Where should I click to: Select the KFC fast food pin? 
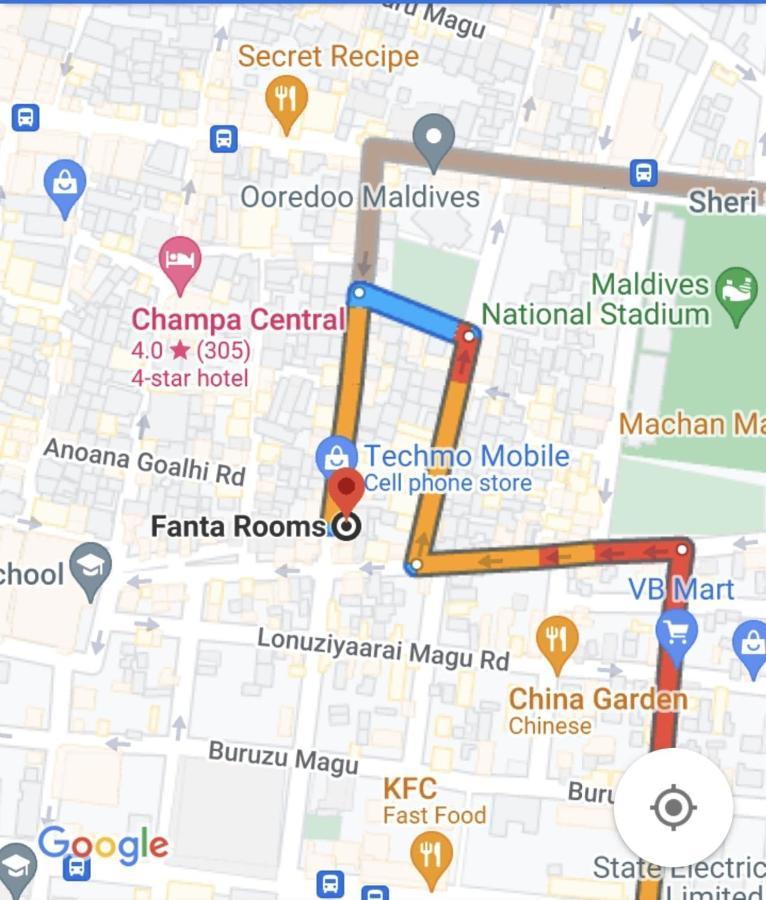(431, 855)
